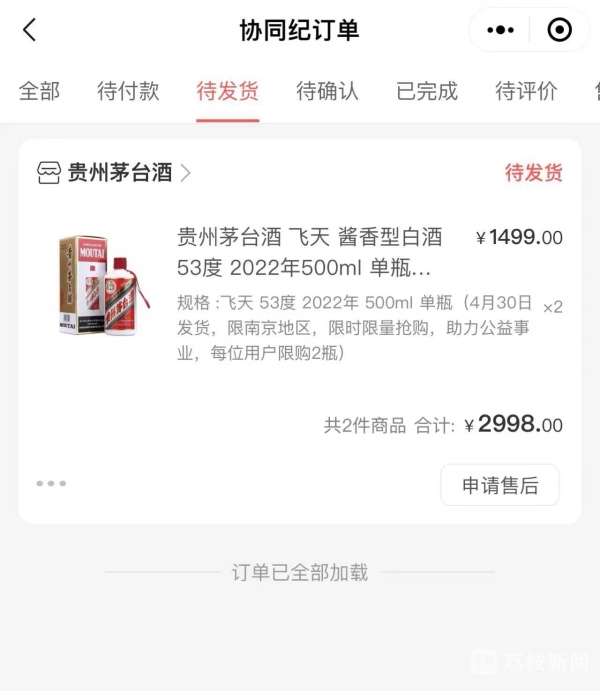Open the mini program more options menu

click(x=500, y=30)
